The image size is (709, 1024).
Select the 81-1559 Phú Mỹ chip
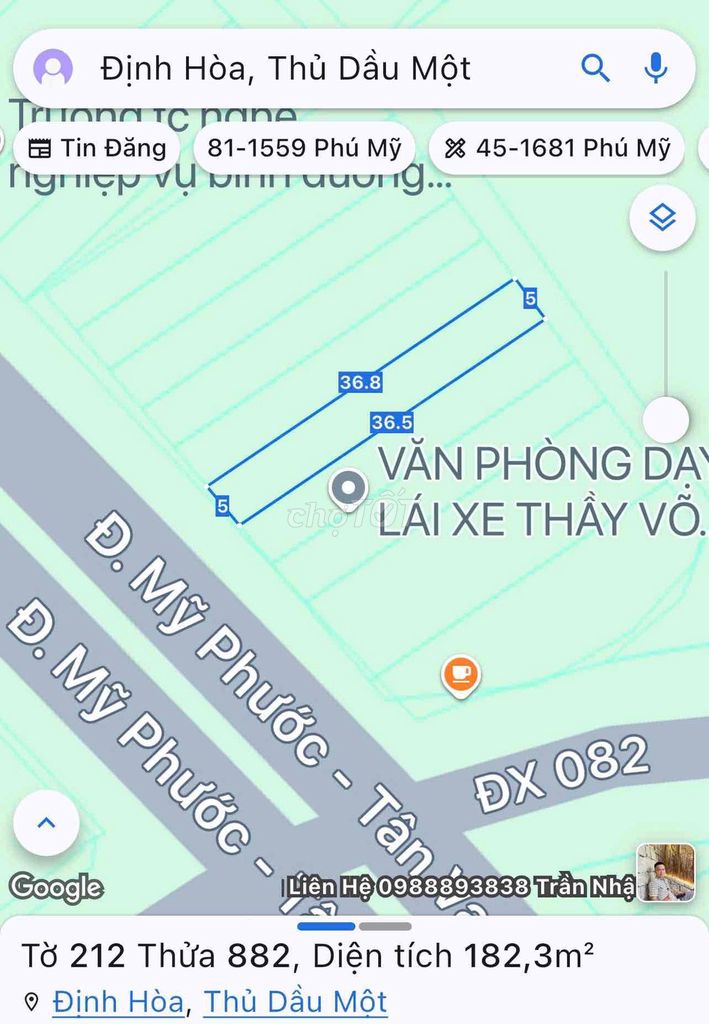(304, 148)
